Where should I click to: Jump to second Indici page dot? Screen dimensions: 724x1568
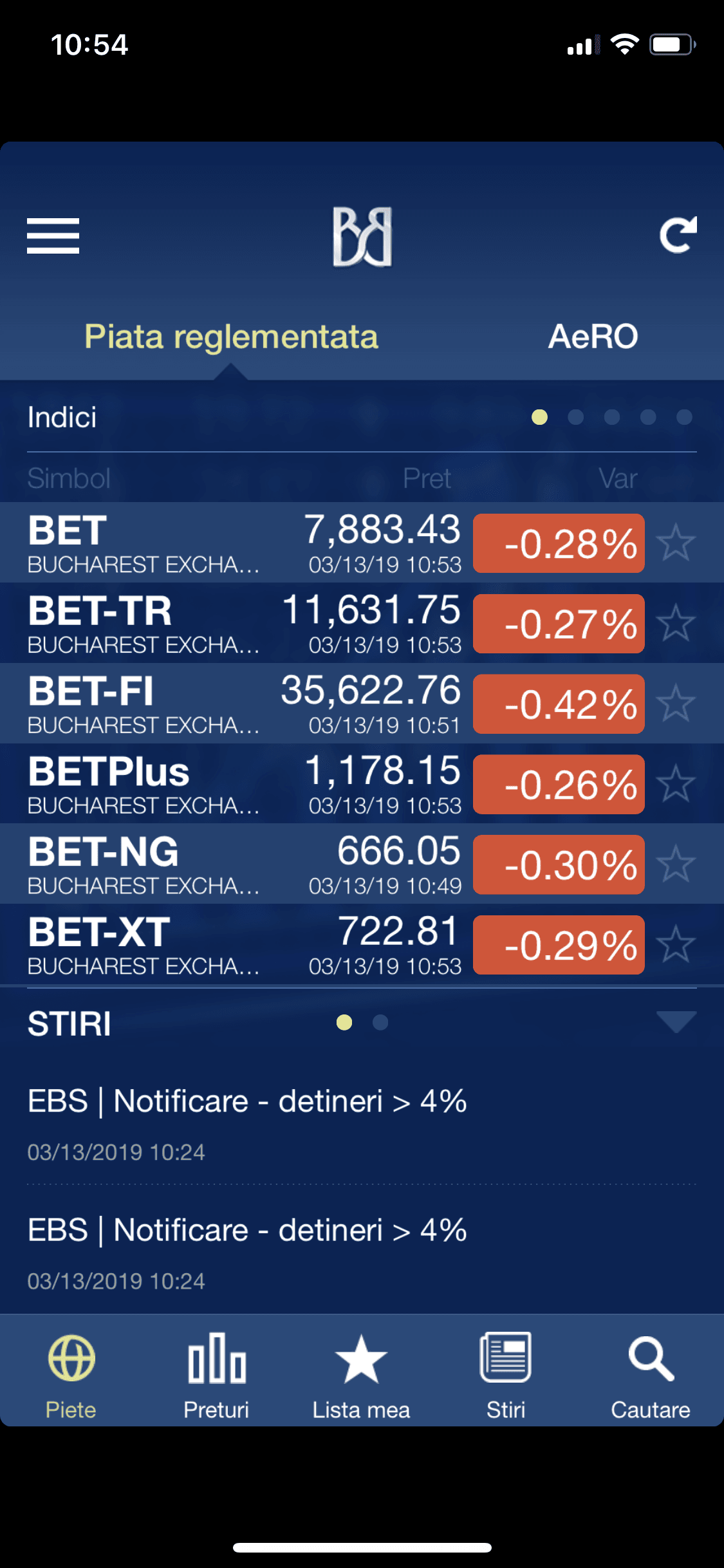(x=576, y=417)
